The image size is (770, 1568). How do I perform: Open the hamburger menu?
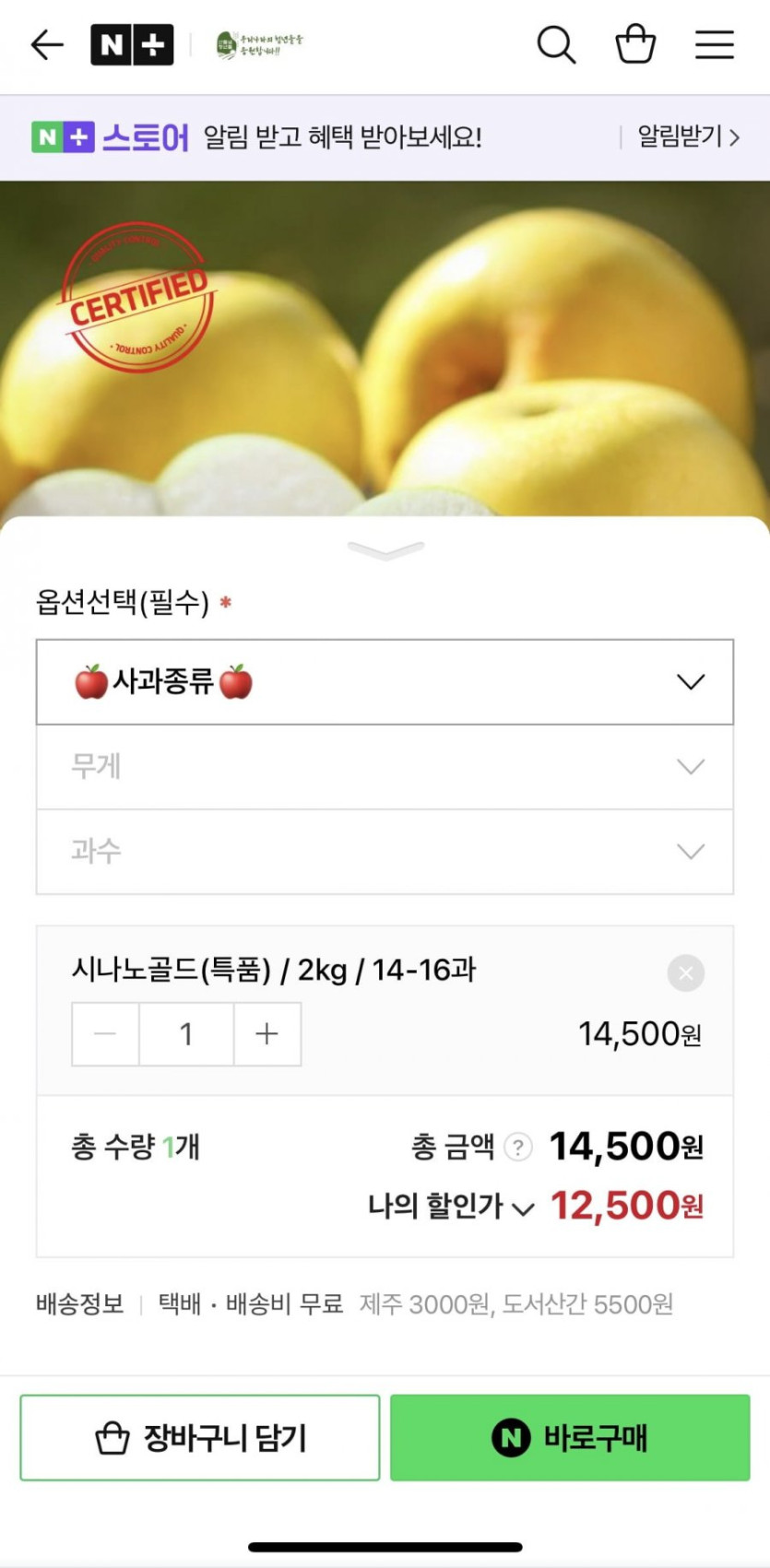tap(715, 44)
